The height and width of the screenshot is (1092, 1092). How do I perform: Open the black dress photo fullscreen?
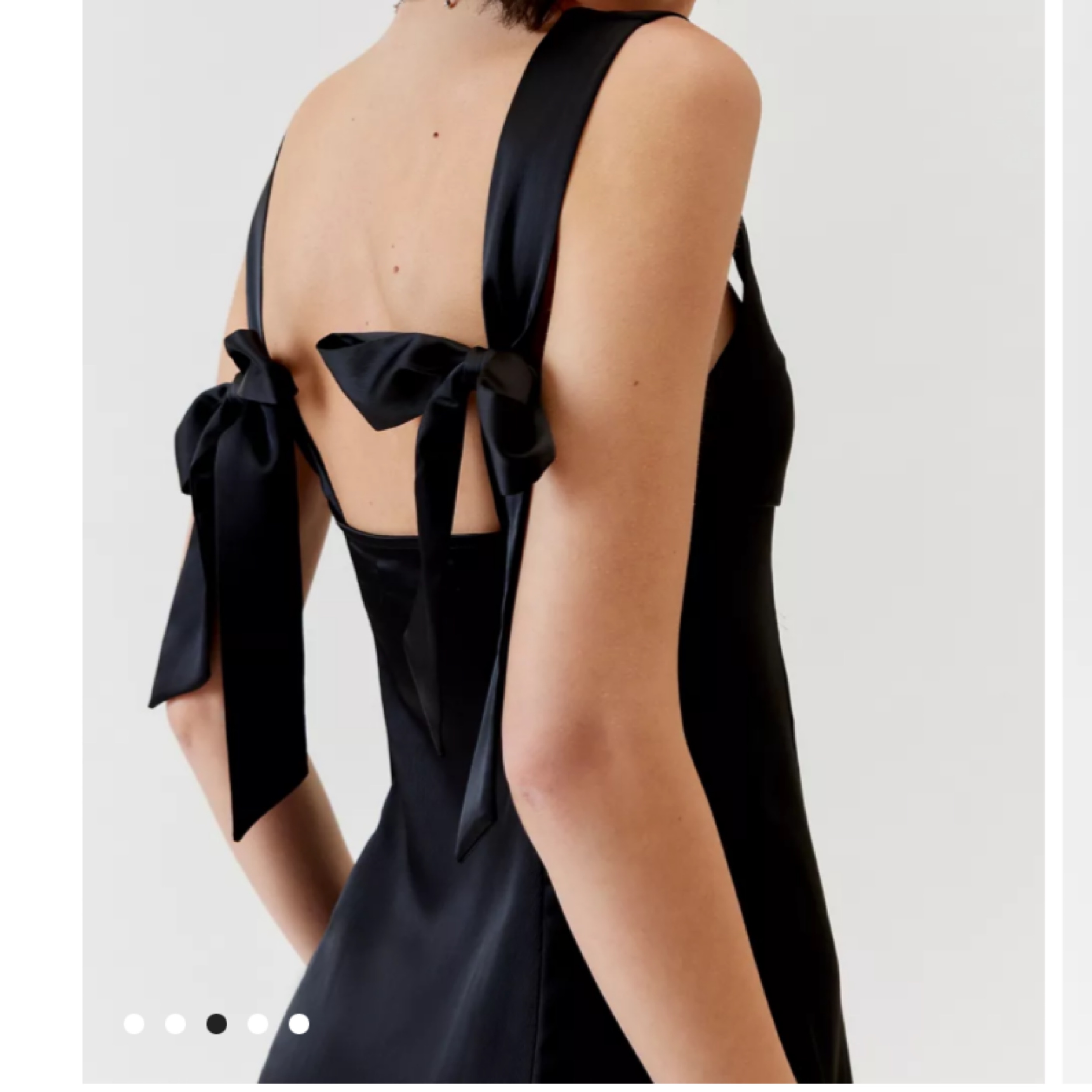click(563, 509)
